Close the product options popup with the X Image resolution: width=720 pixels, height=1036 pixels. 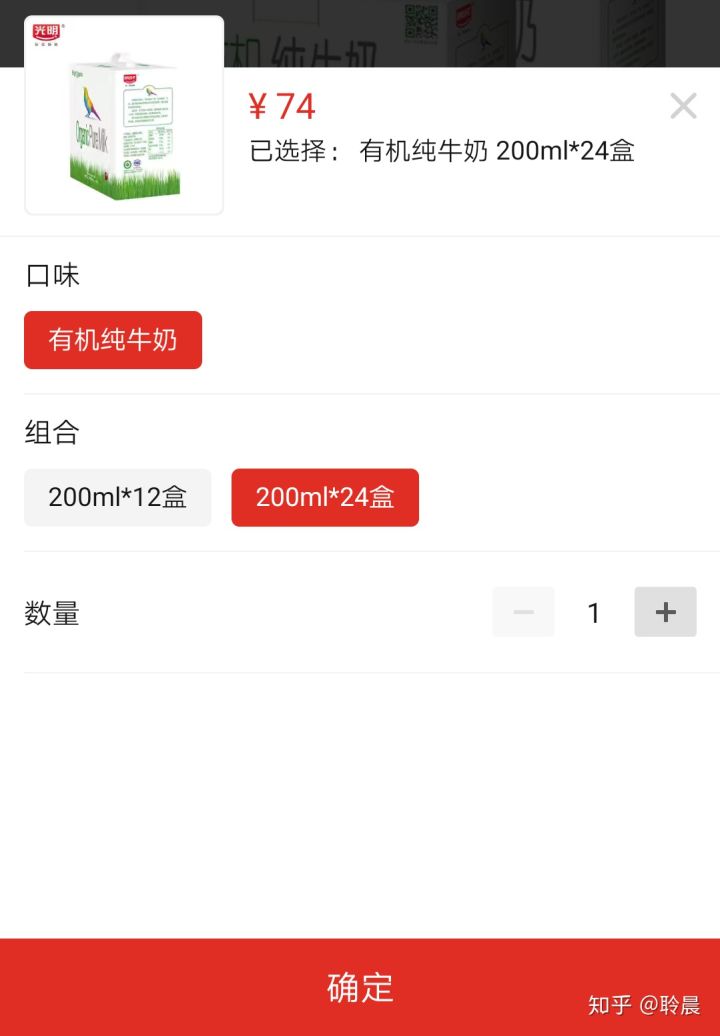683,106
